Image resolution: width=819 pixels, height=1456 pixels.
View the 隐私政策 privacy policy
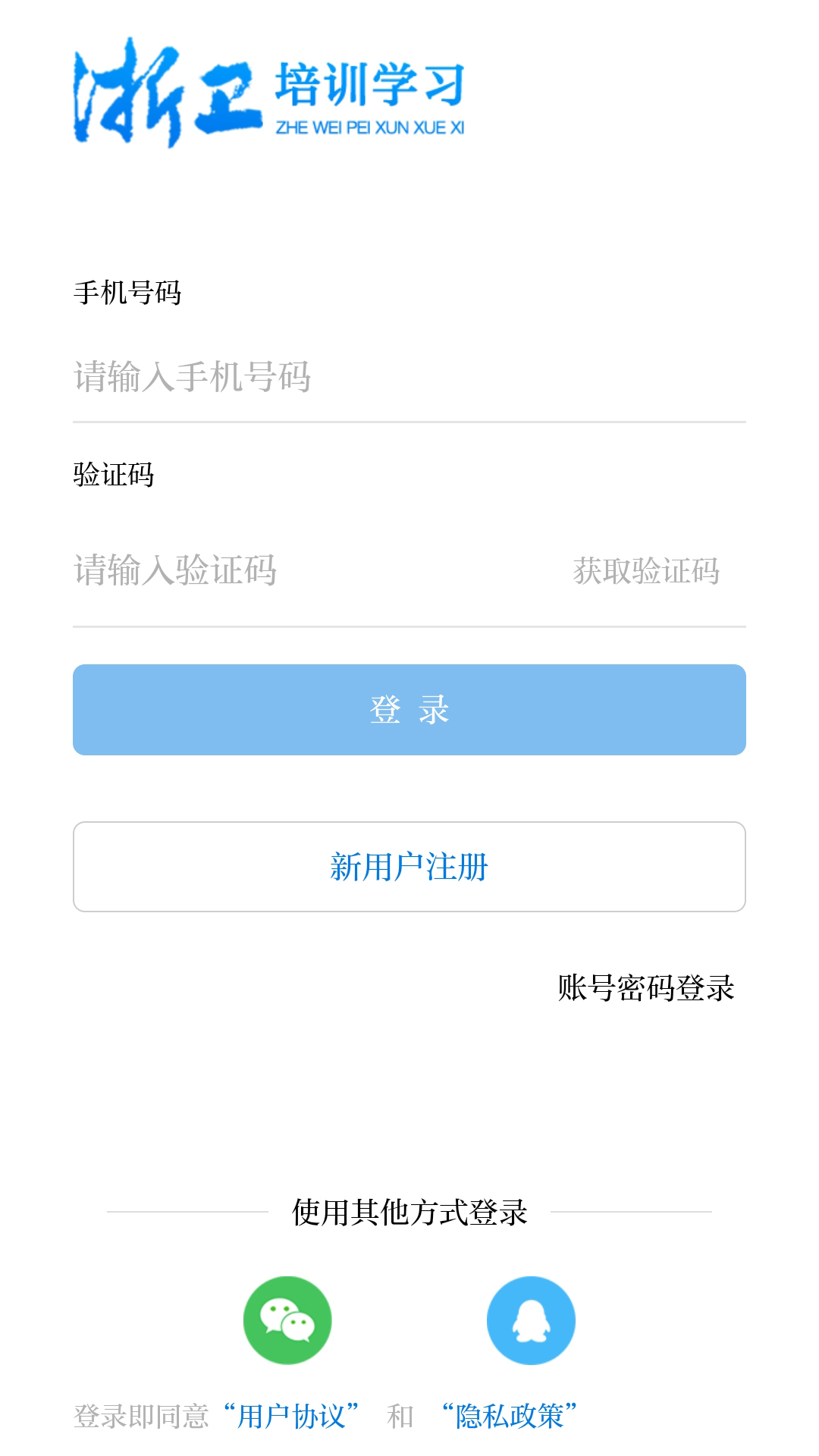point(510,1416)
